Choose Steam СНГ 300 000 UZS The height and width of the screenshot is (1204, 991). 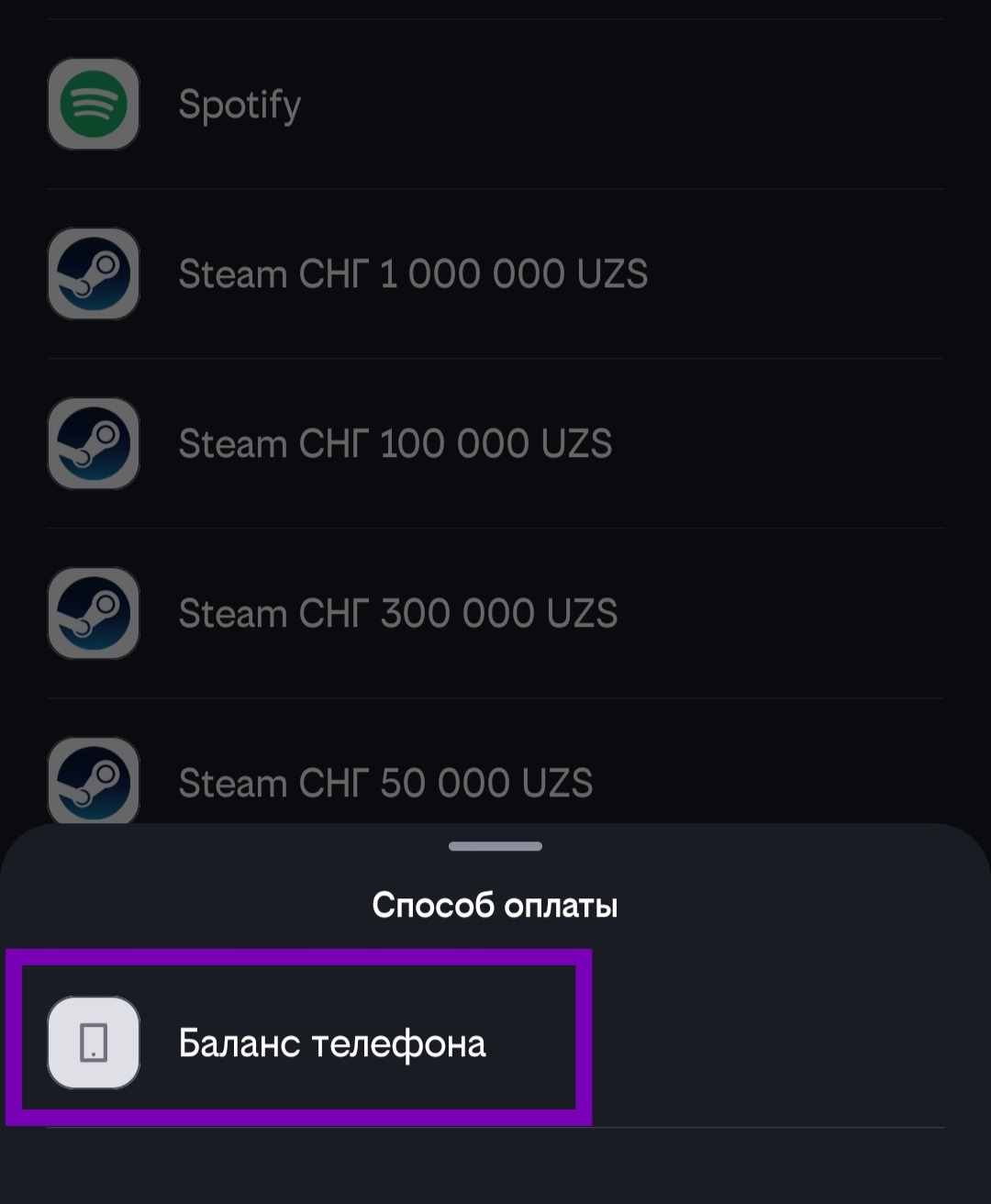click(495, 613)
